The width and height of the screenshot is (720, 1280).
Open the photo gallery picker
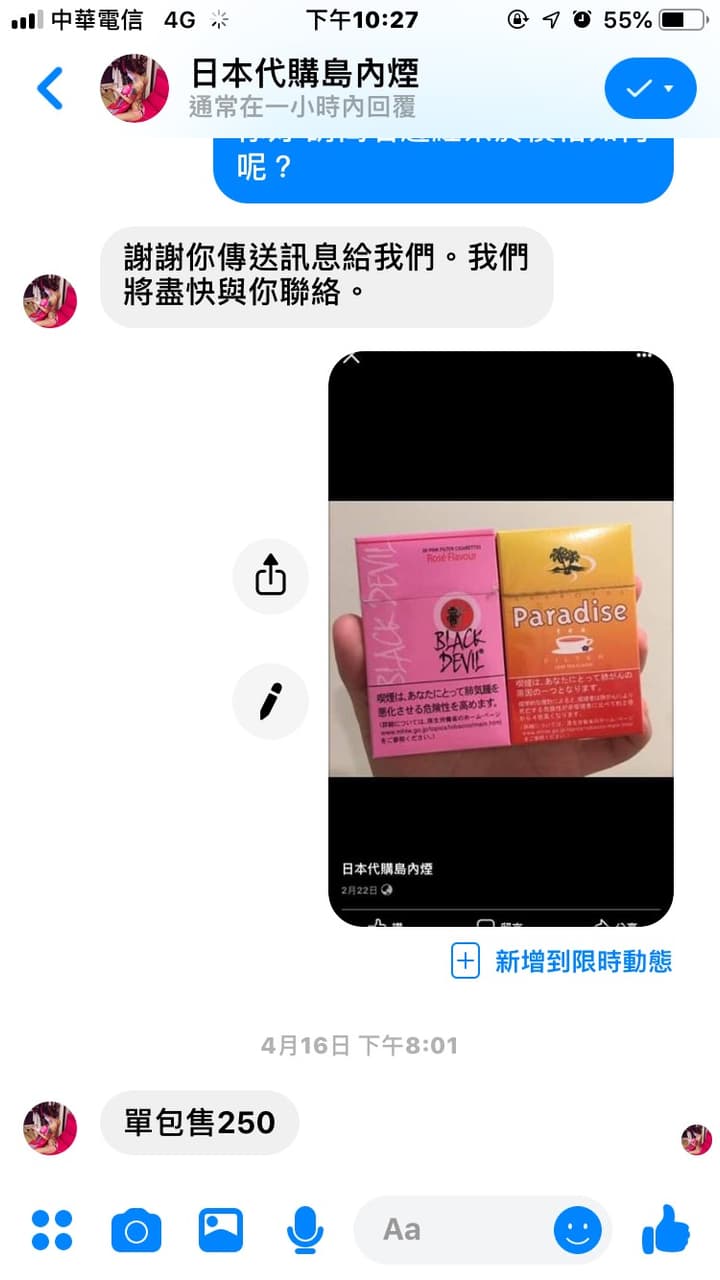221,1230
